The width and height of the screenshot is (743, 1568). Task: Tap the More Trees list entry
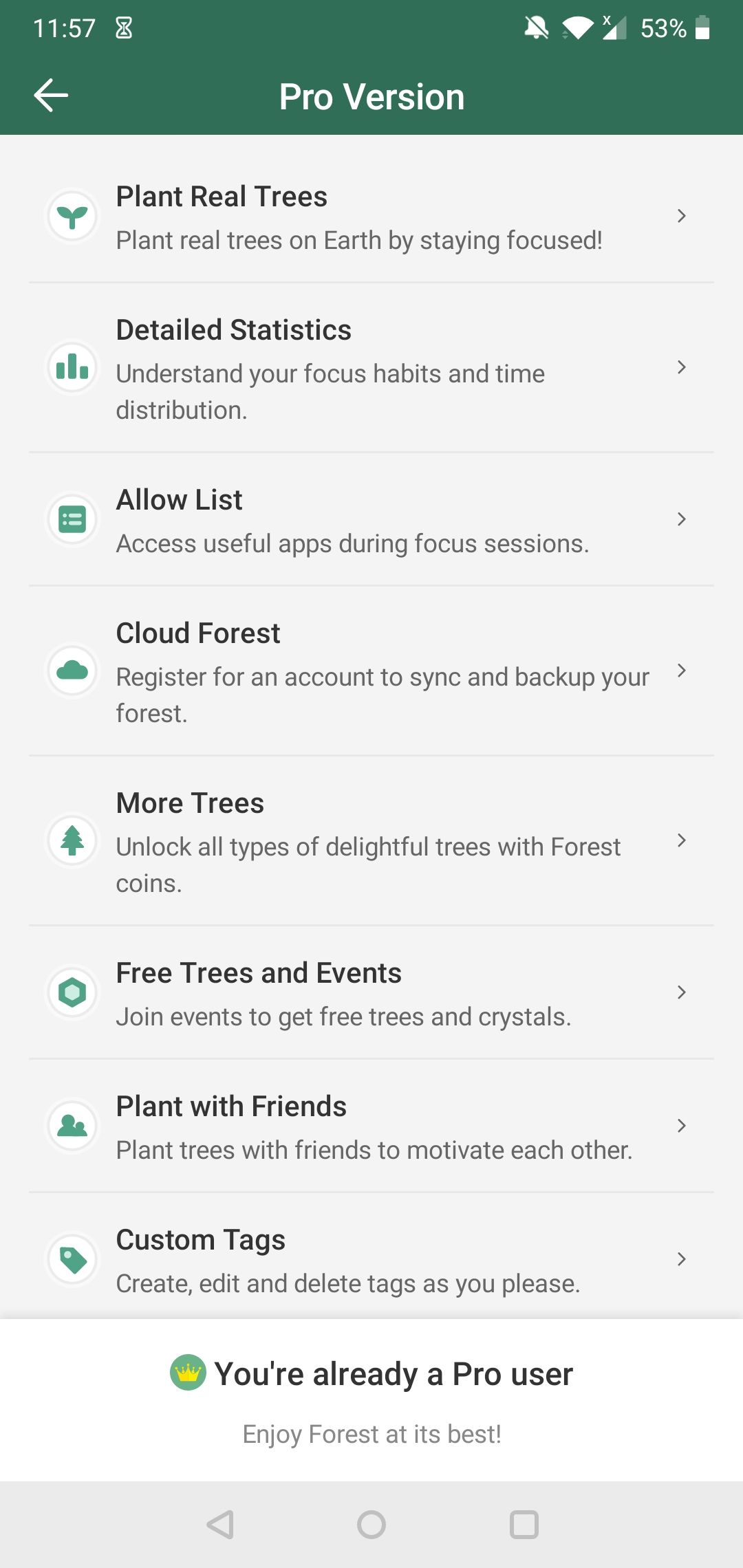(x=371, y=841)
